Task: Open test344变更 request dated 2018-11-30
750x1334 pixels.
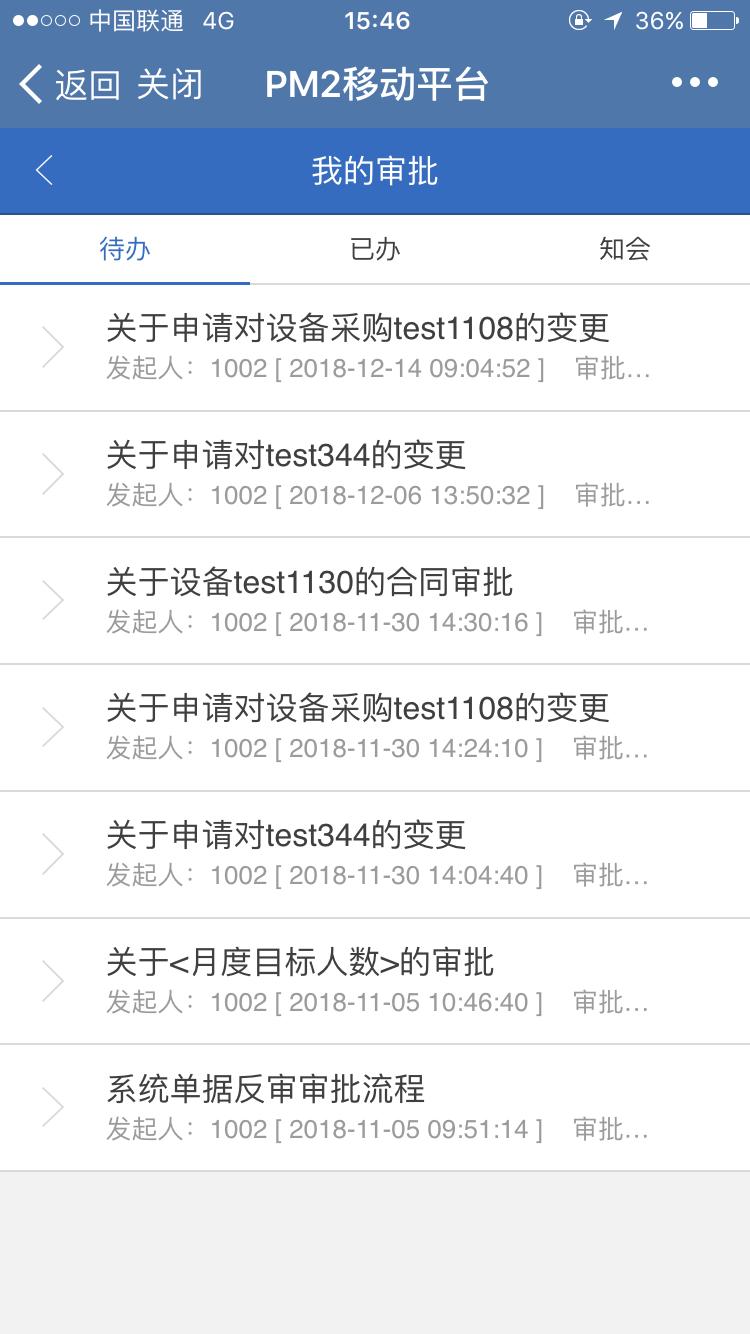Action: pyautogui.click(x=375, y=853)
